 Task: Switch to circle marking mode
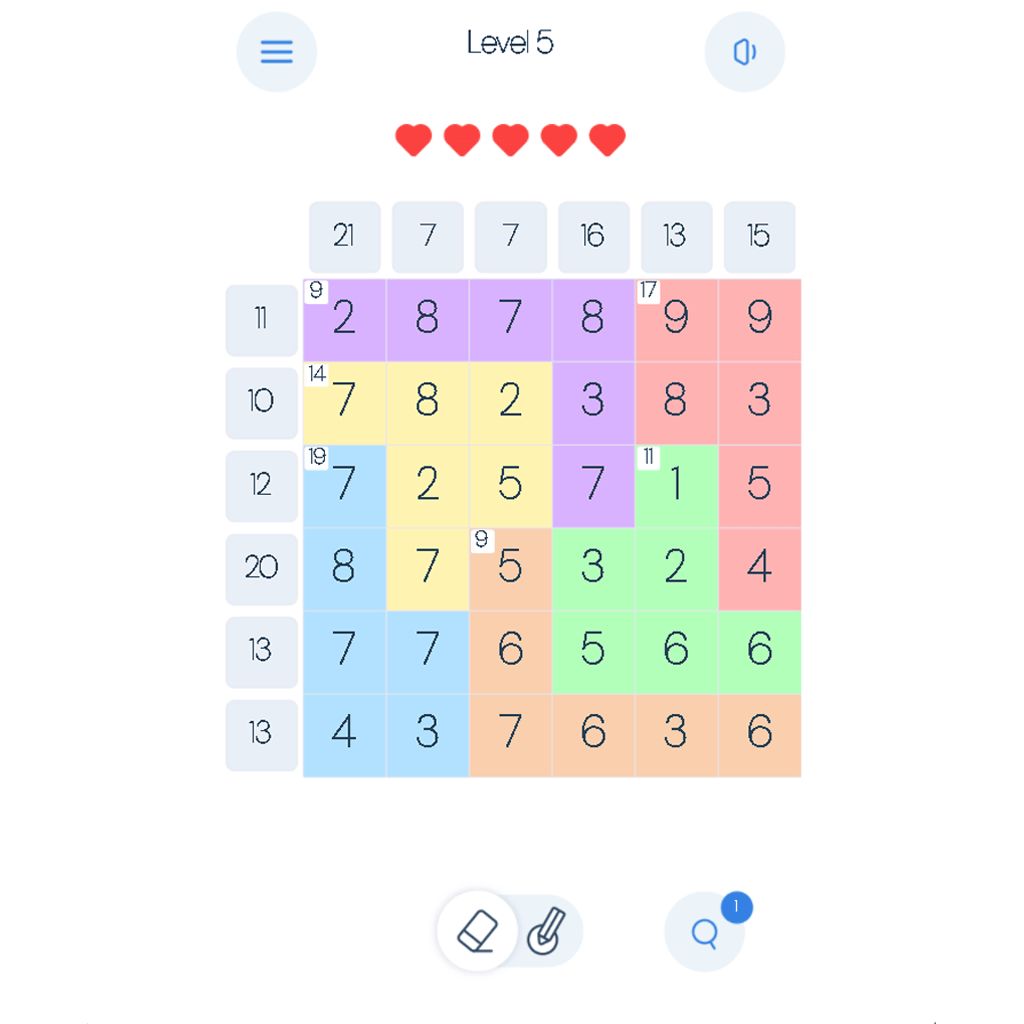546,931
